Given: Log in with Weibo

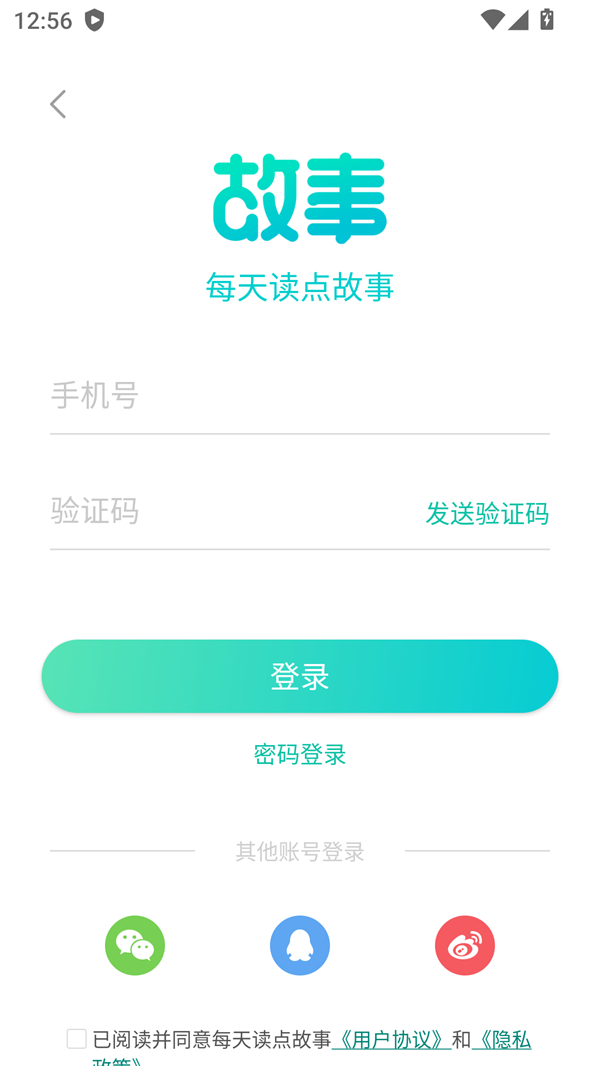Looking at the screenshot, I should click(x=465, y=945).
